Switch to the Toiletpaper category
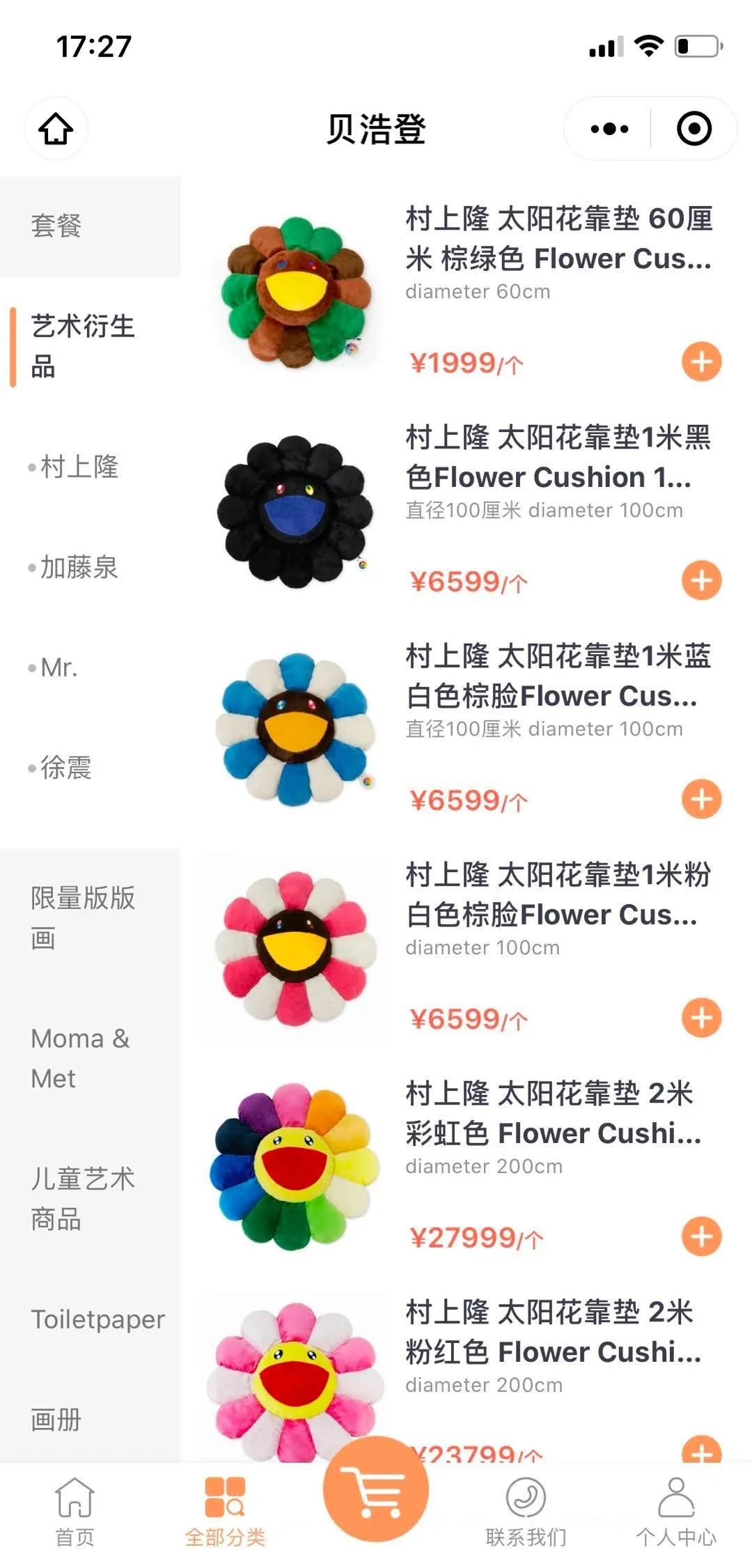This screenshot has height=1568, width=752. [97, 1319]
